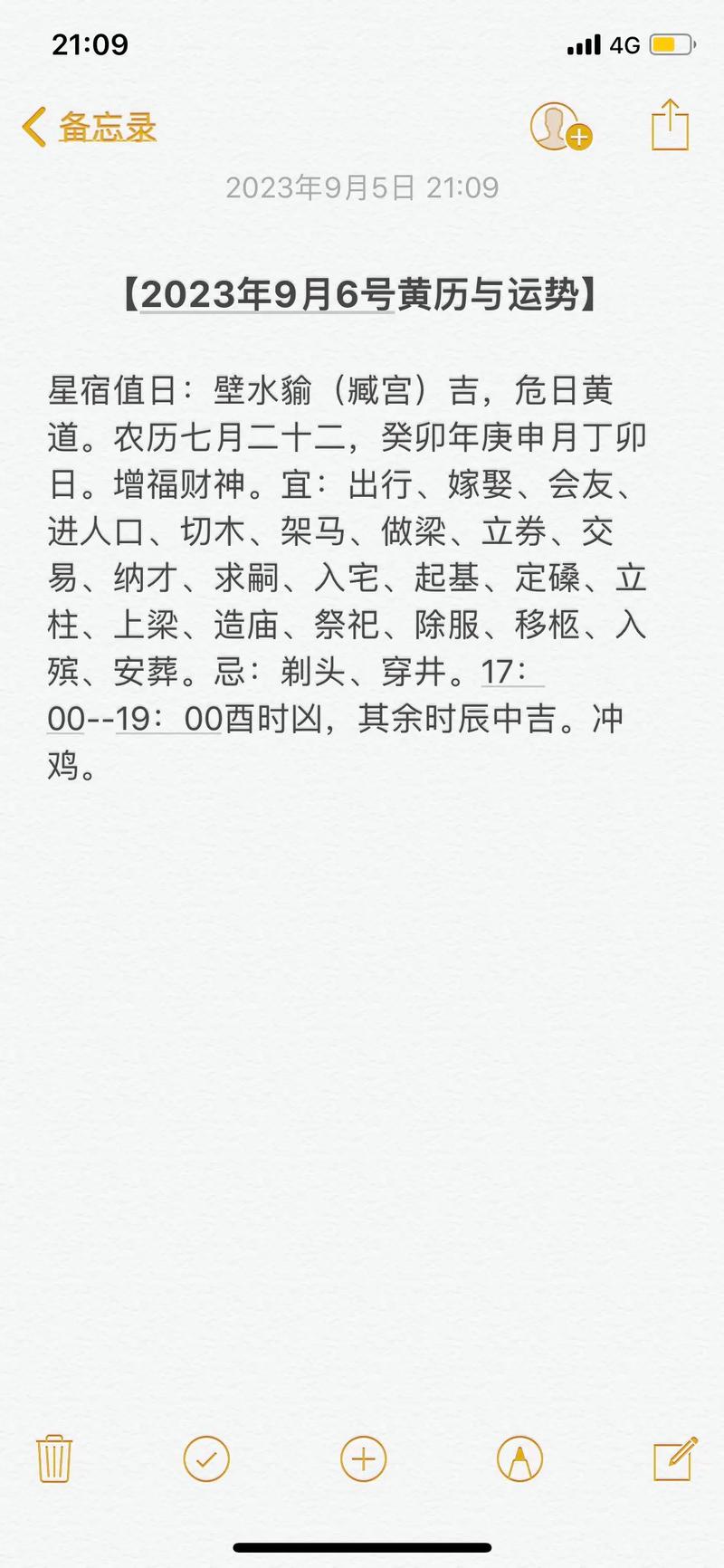Open the markup pen tool

point(519,1458)
